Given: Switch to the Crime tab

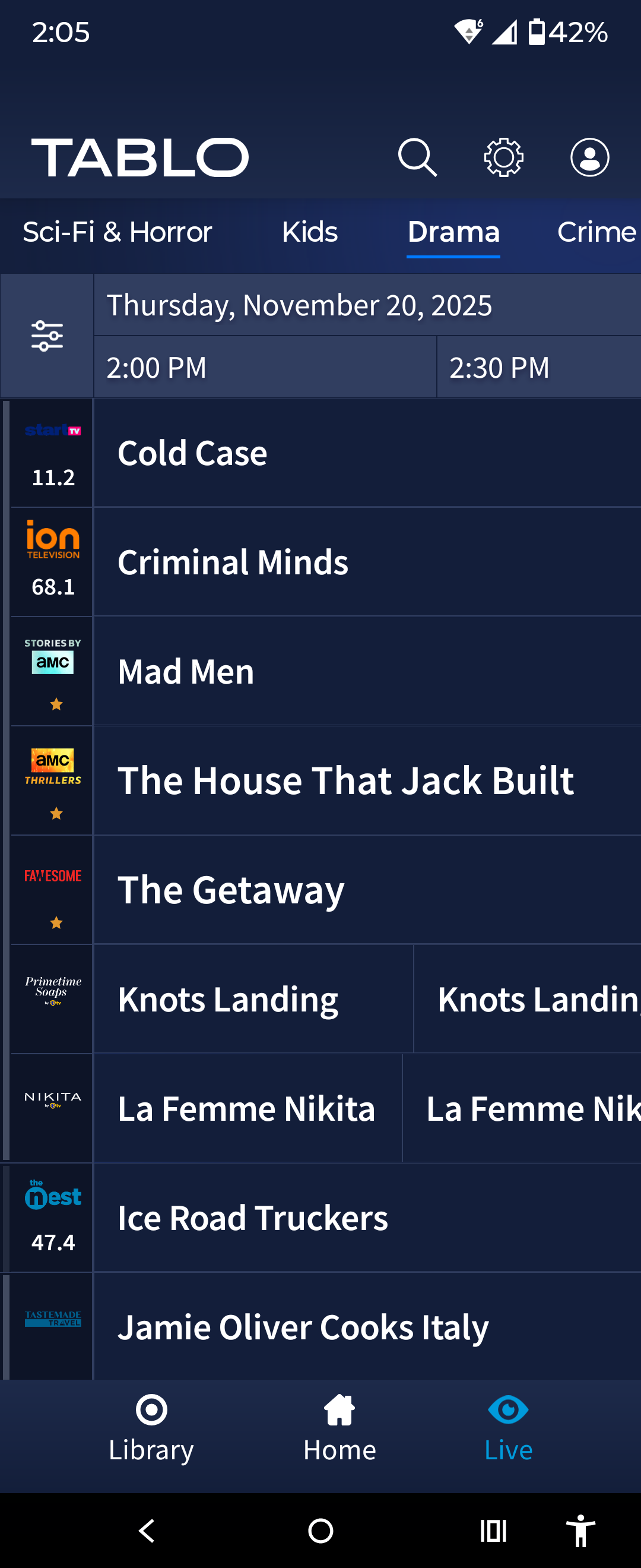Looking at the screenshot, I should click(596, 232).
